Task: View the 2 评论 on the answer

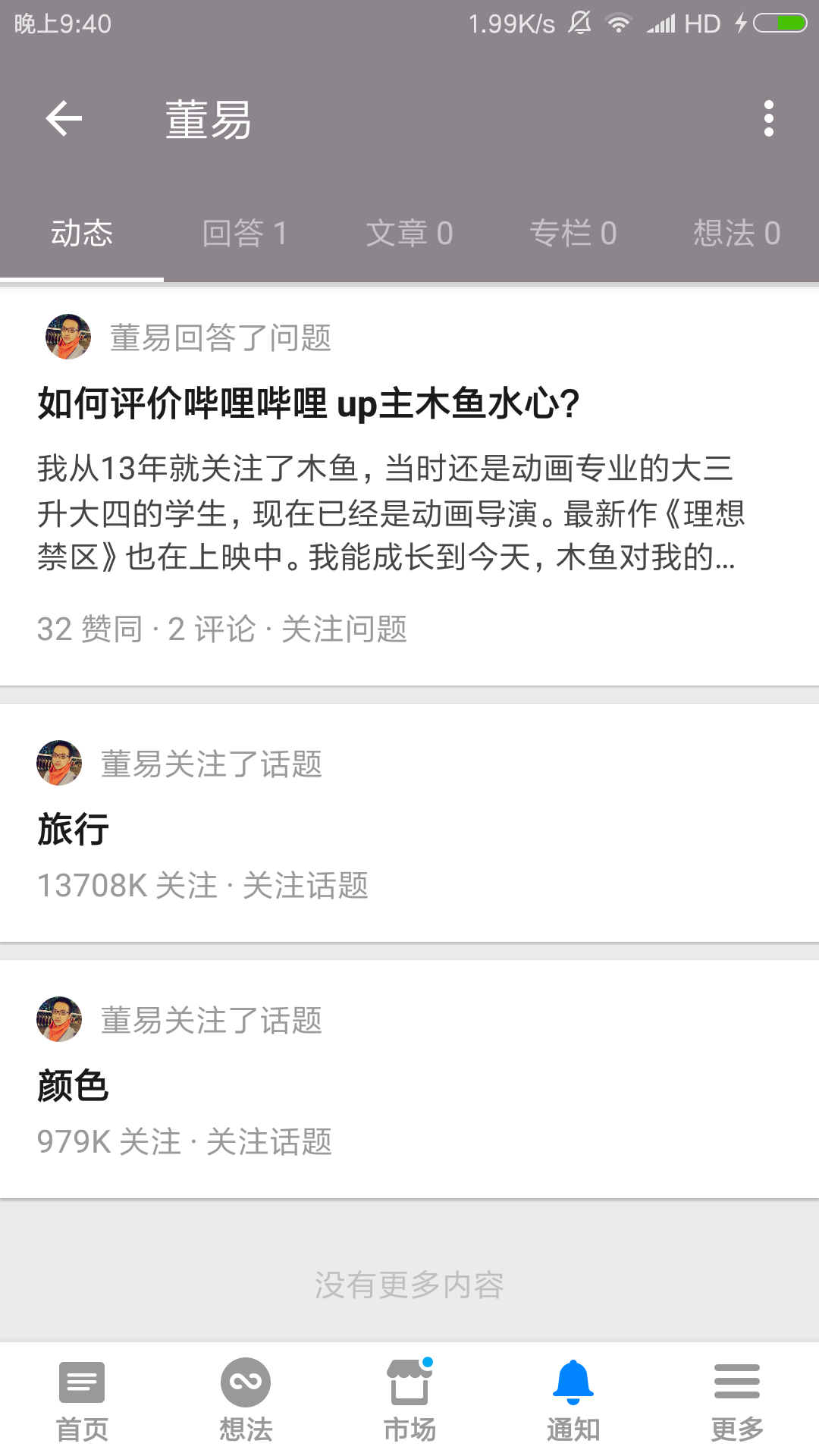Action: point(212,629)
